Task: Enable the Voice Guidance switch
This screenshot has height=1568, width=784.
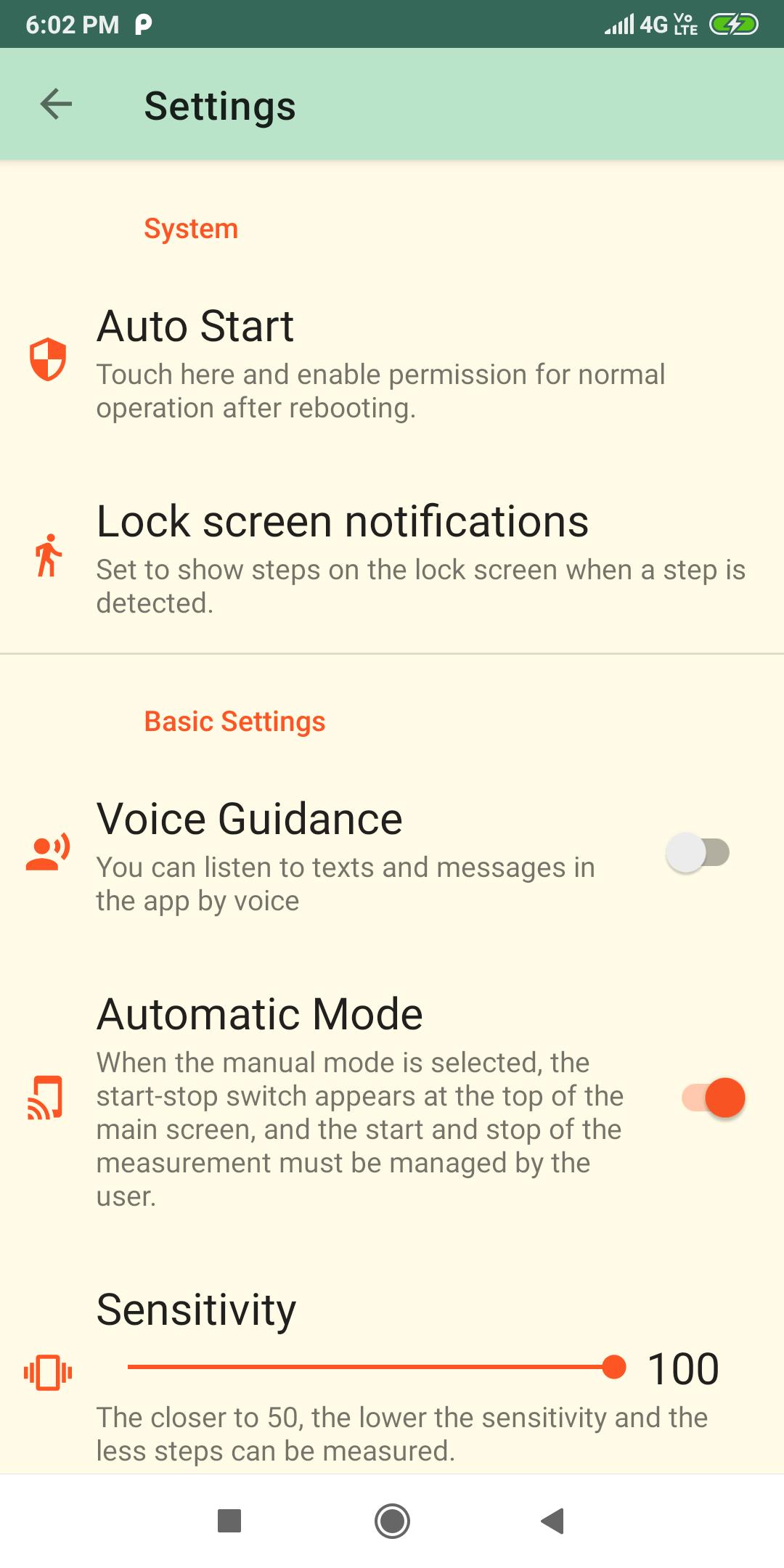Action: (x=698, y=852)
